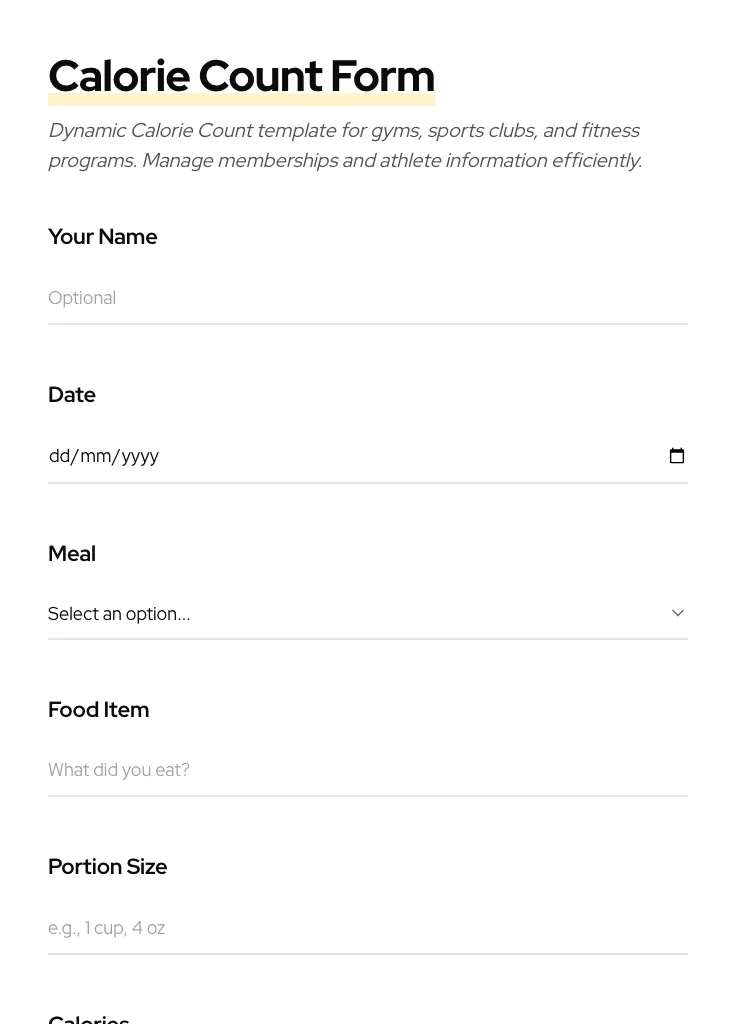The width and height of the screenshot is (736, 1024).
Task: Click the highlighted title underline
Action: tap(241, 99)
